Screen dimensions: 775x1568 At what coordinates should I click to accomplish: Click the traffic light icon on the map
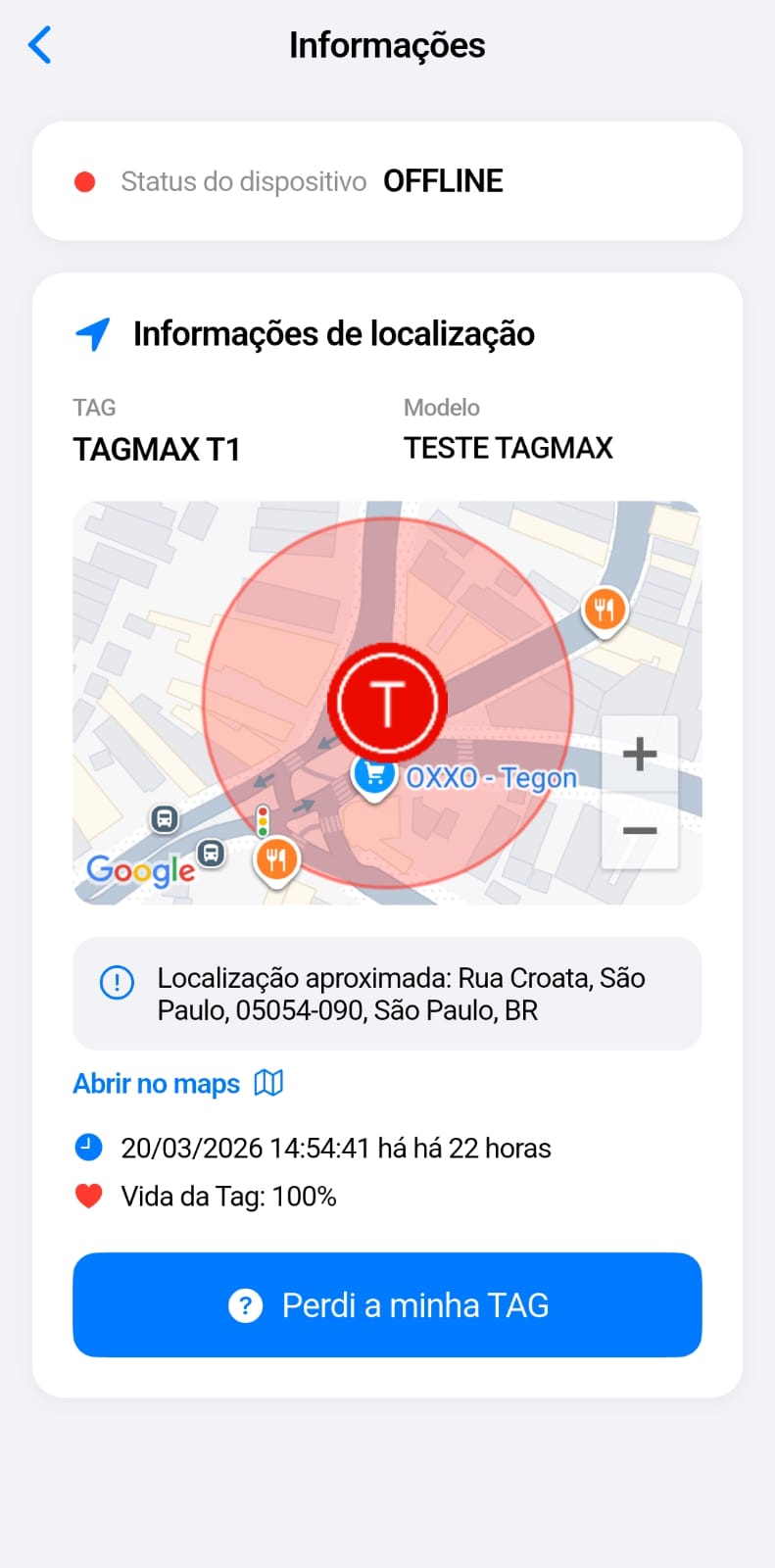tap(265, 821)
